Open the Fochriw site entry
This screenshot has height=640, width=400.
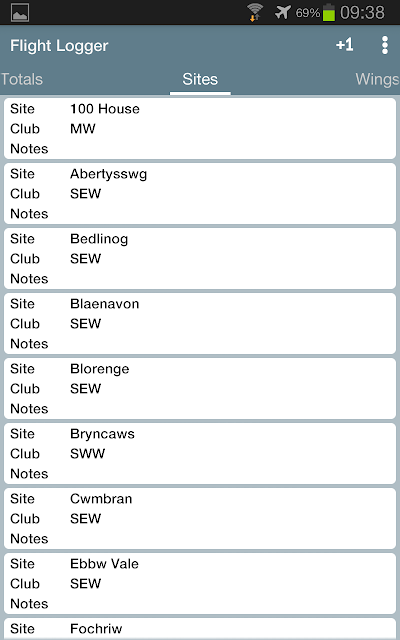tap(200, 629)
